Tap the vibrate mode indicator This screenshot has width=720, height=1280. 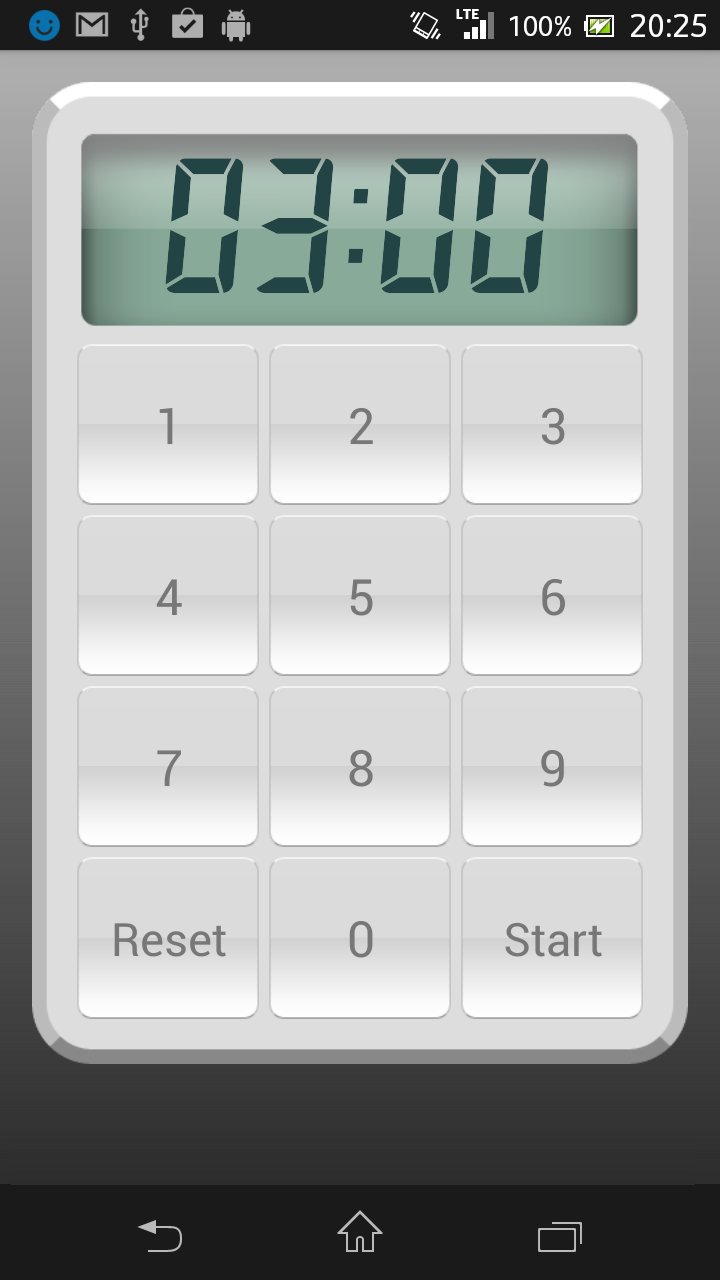pyautogui.click(x=423, y=25)
